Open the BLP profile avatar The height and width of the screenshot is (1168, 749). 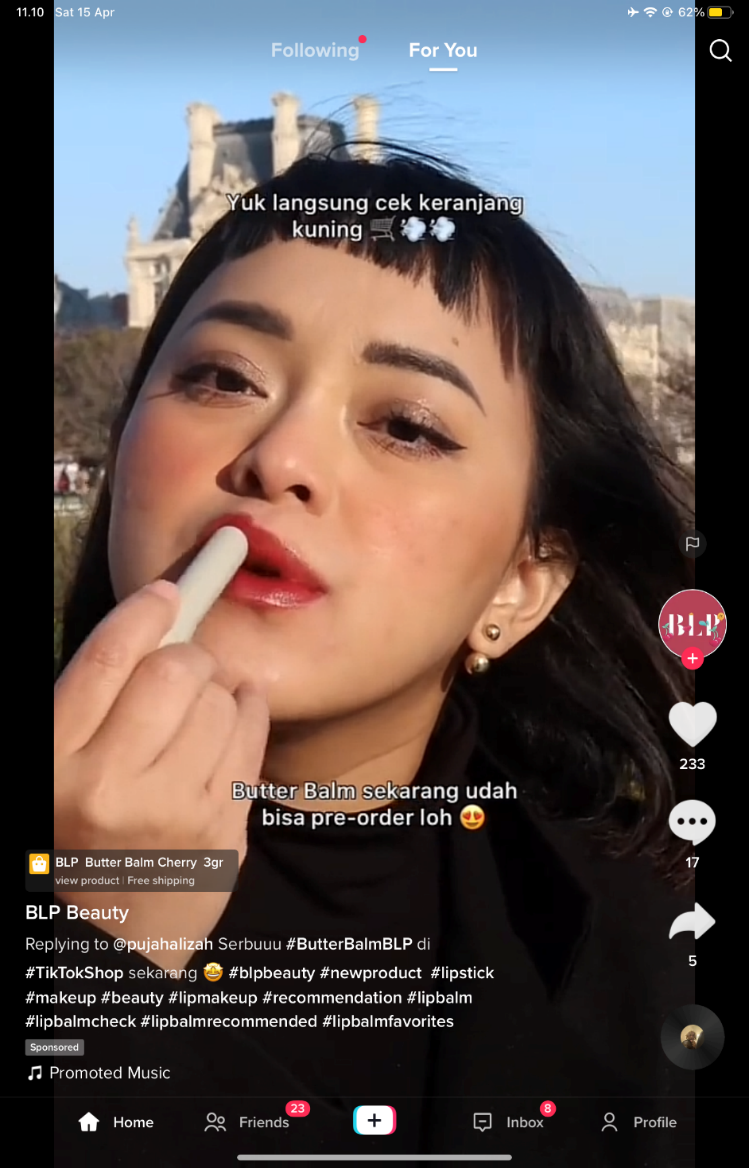pos(692,623)
